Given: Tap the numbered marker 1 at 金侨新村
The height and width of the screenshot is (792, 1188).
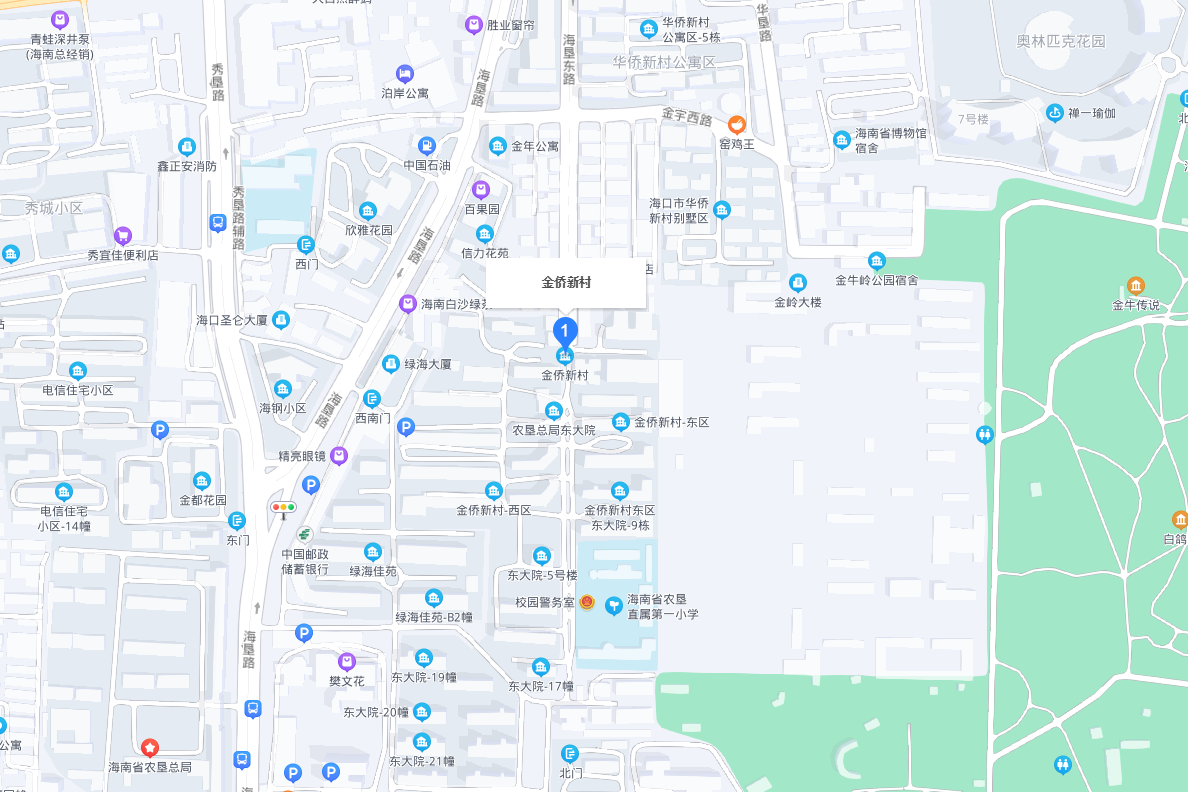Looking at the screenshot, I should click(x=565, y=331).
